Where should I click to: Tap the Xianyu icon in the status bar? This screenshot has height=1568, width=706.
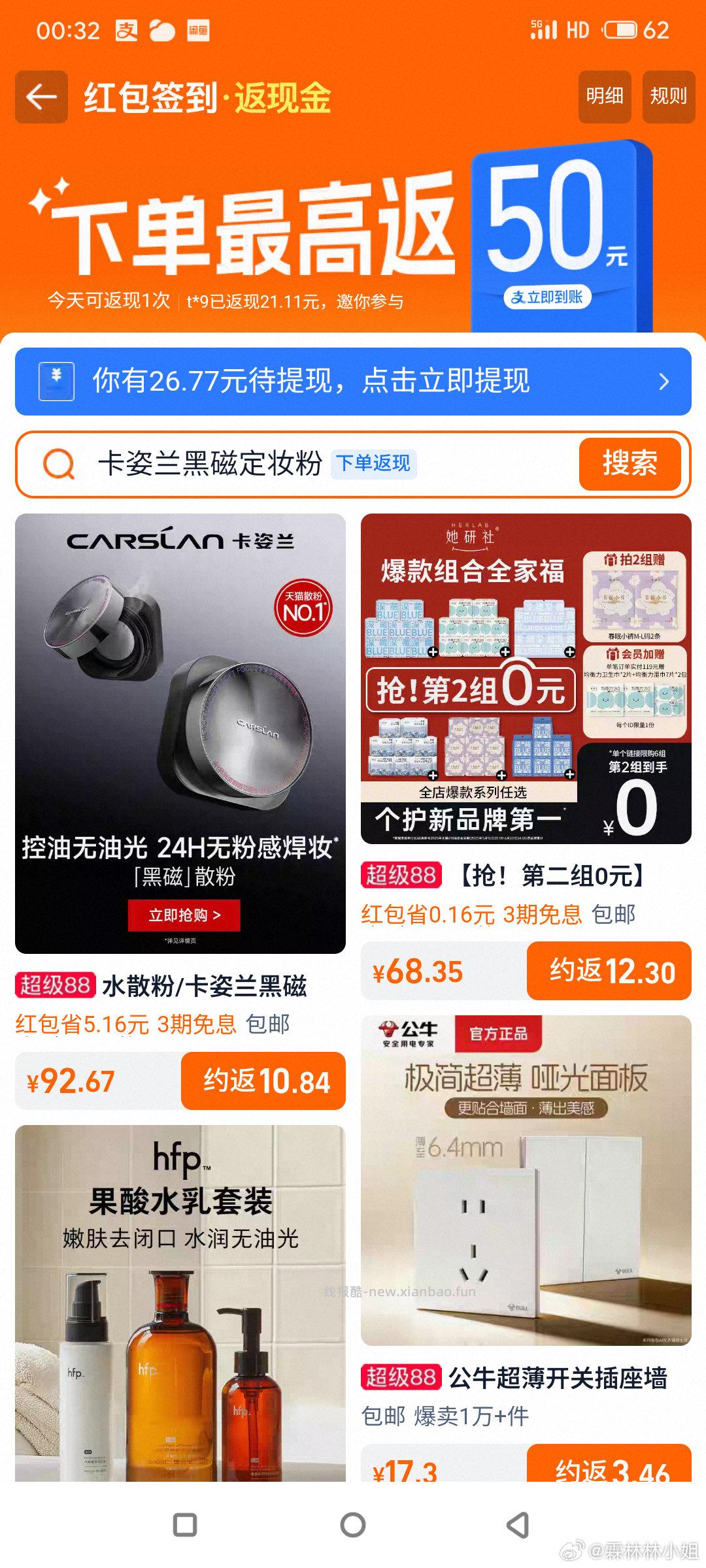197,29
